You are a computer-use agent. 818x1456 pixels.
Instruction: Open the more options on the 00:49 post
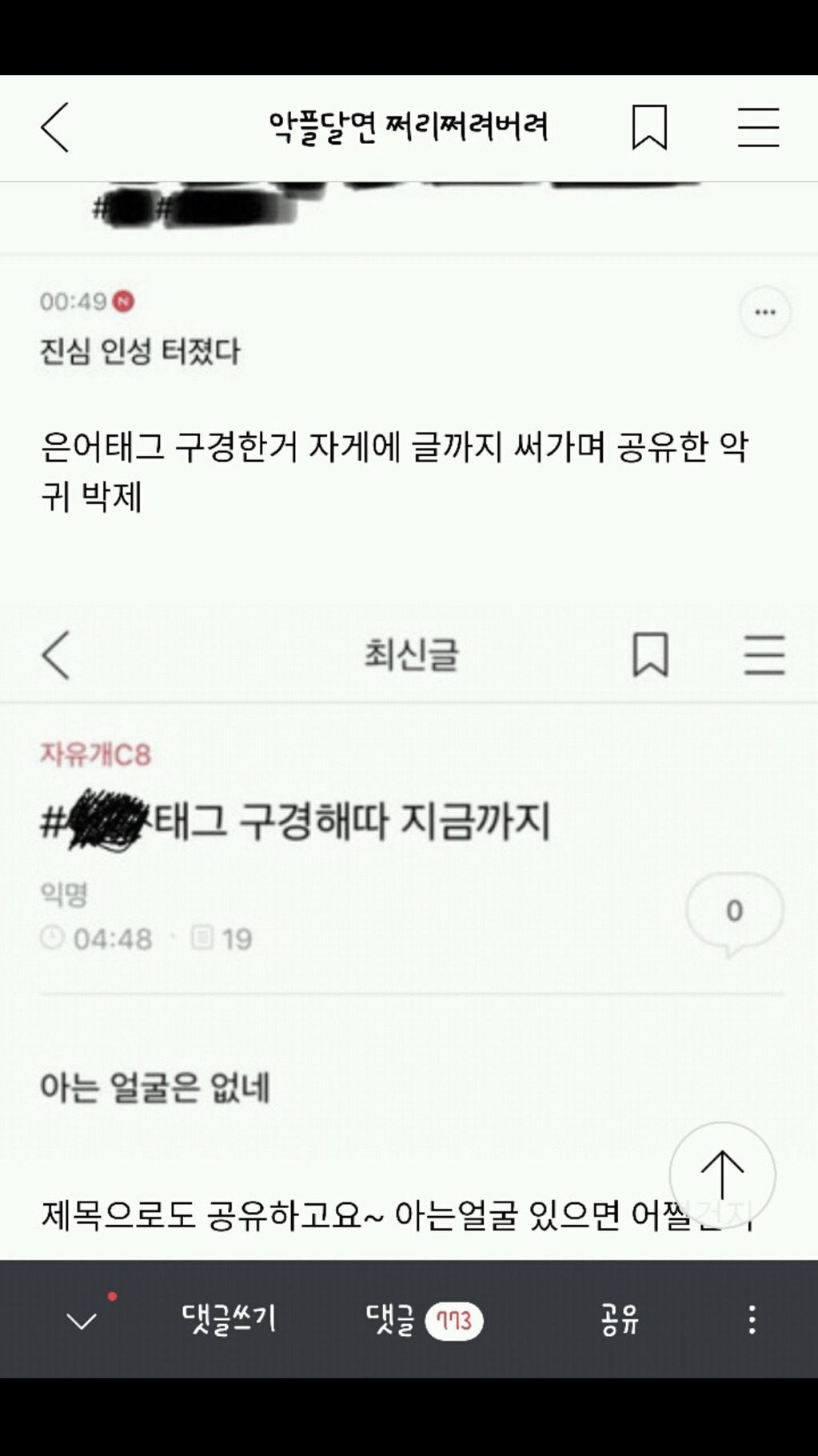point(764,312)
